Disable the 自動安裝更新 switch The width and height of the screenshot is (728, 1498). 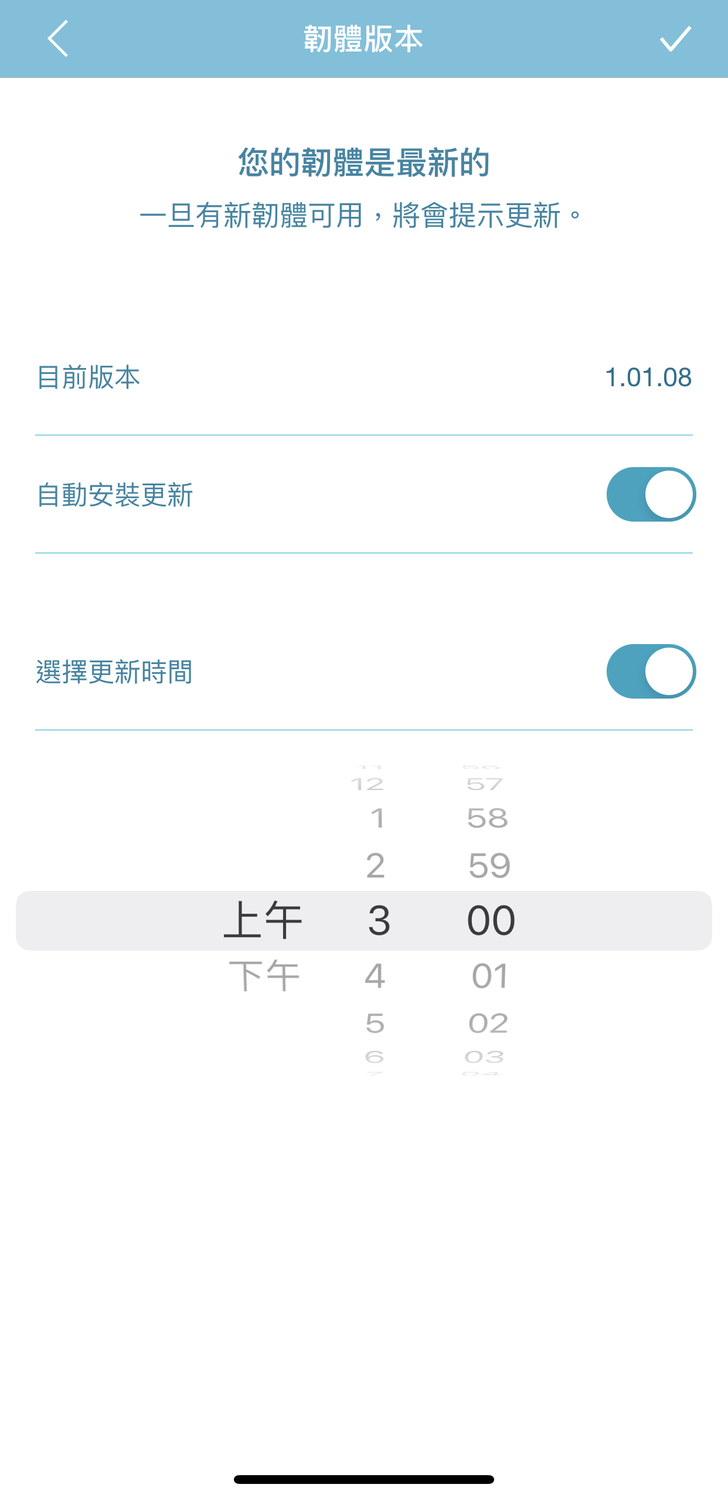click(x=650, y=494)
